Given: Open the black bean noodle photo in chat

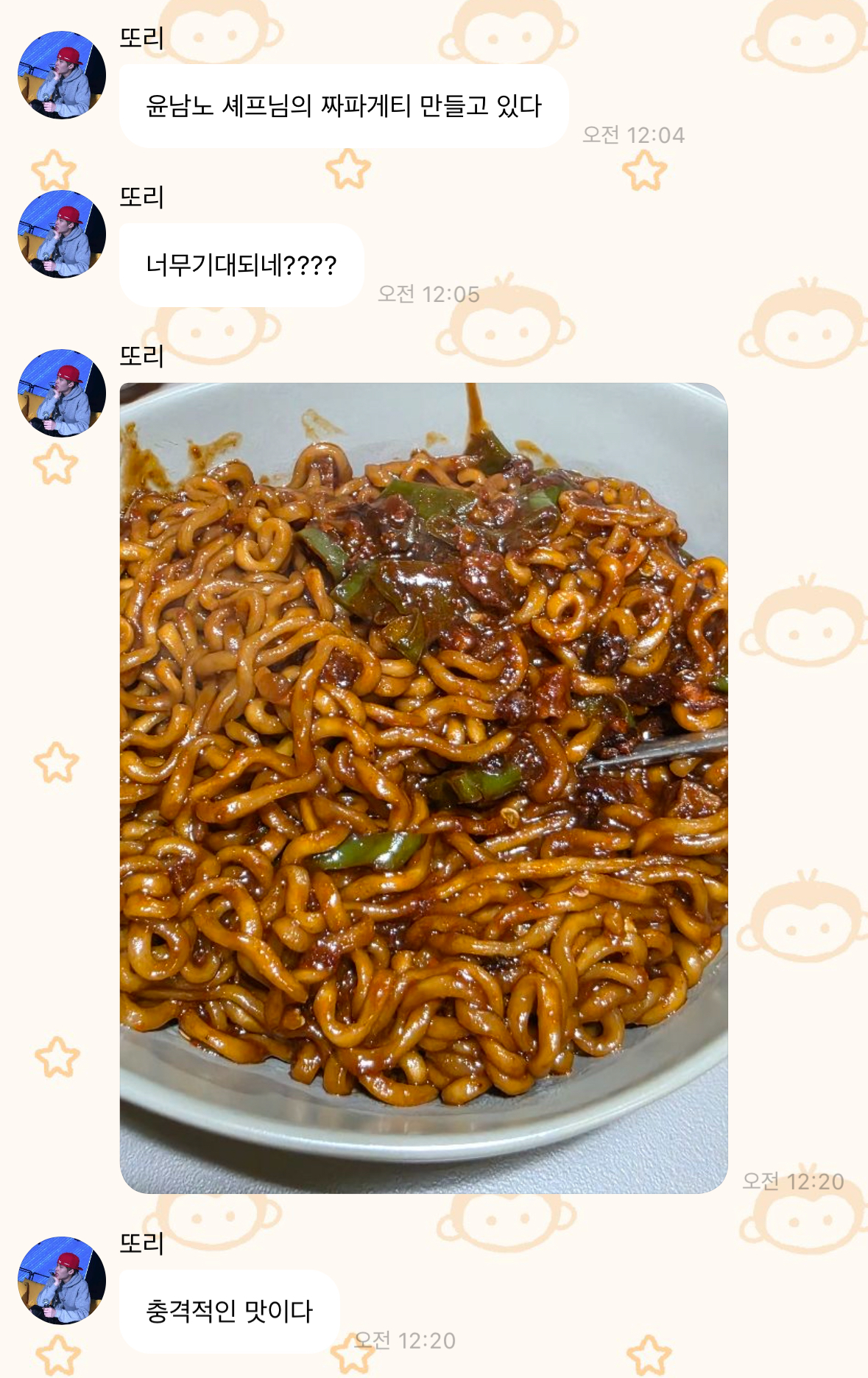Looking at the screenshot, I should click(423, 787).
